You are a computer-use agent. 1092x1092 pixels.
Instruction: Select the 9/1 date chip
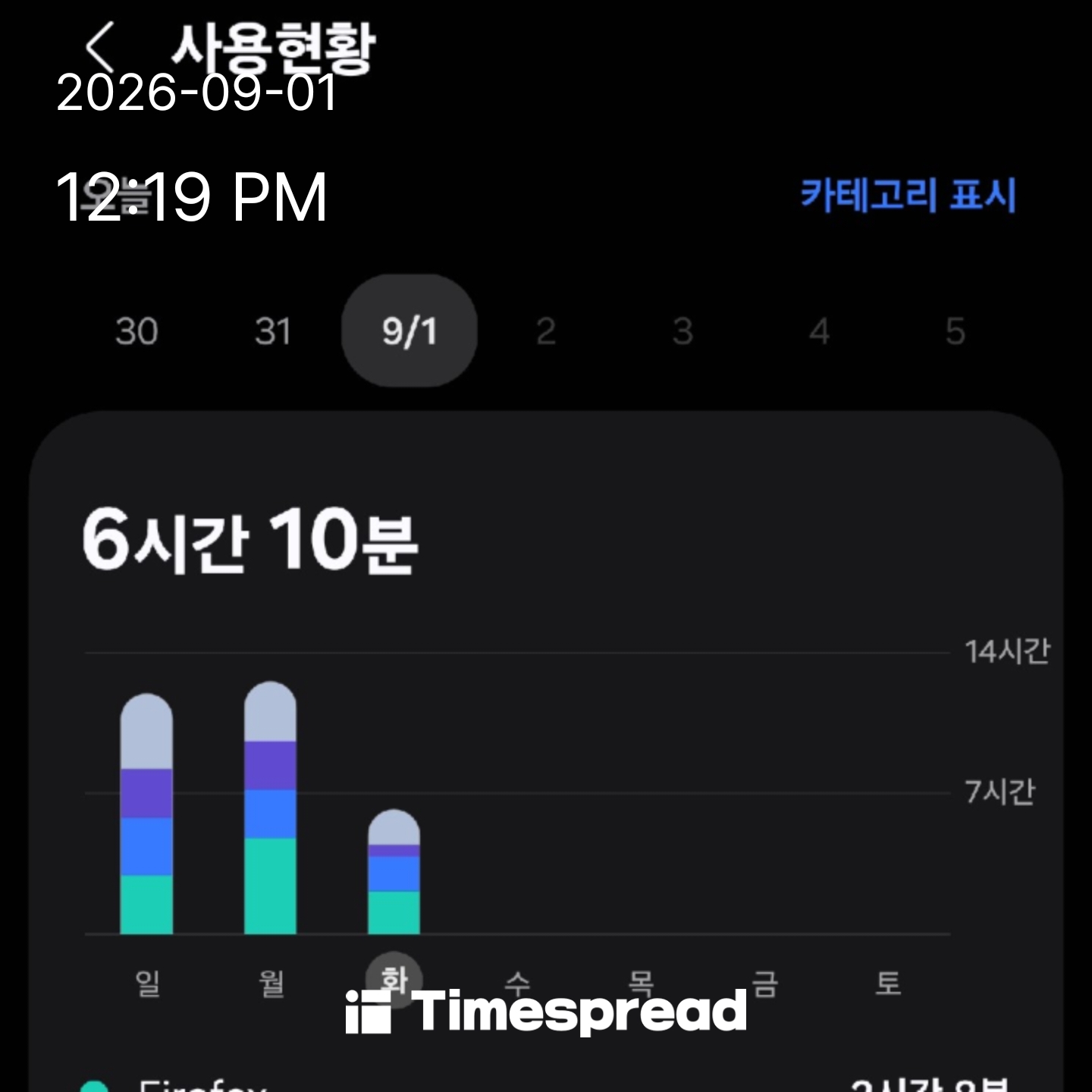[409, 331]
